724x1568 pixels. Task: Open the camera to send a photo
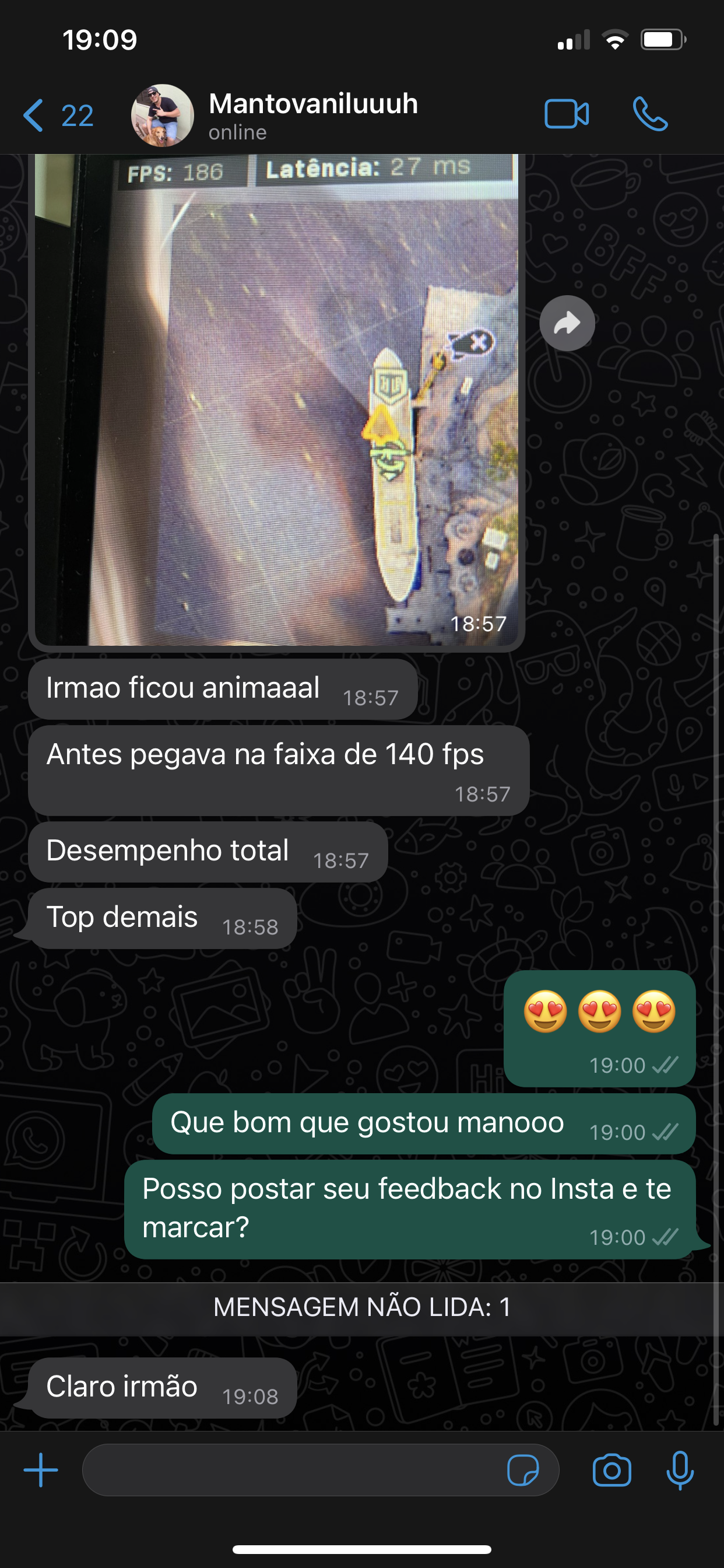point(611,1471)
